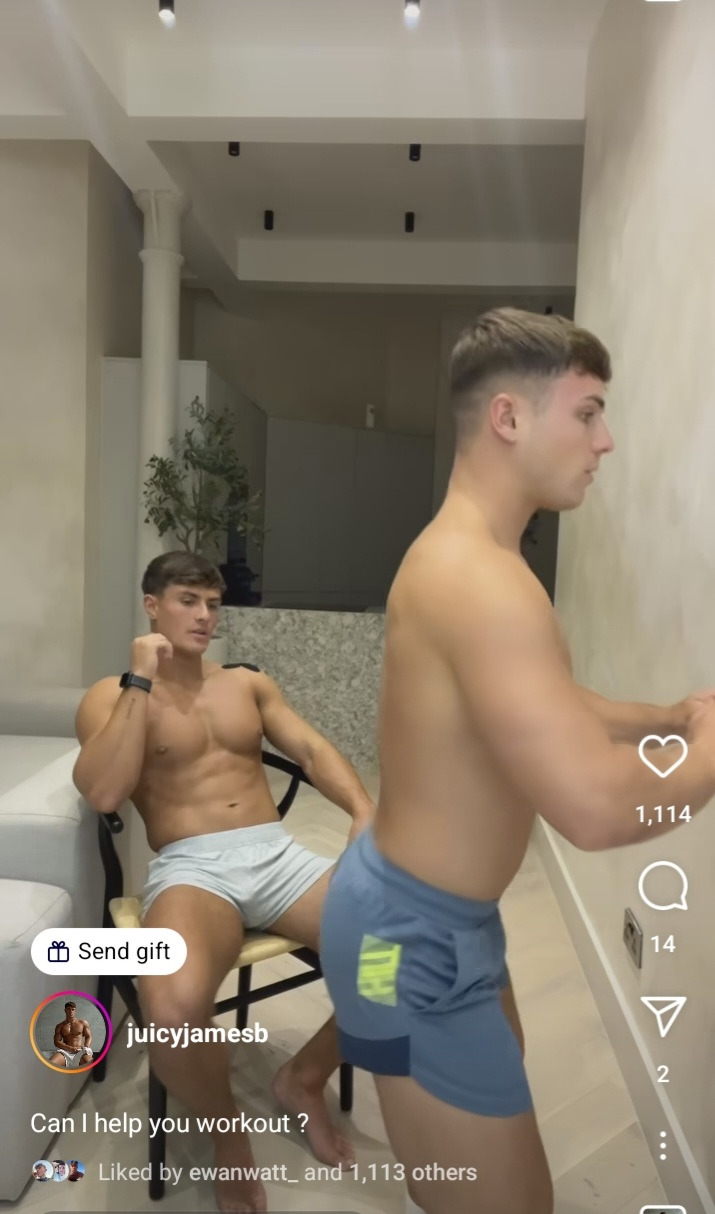
Task: Share this reel via the paper plane
Action: click(x=663, y=1017)
